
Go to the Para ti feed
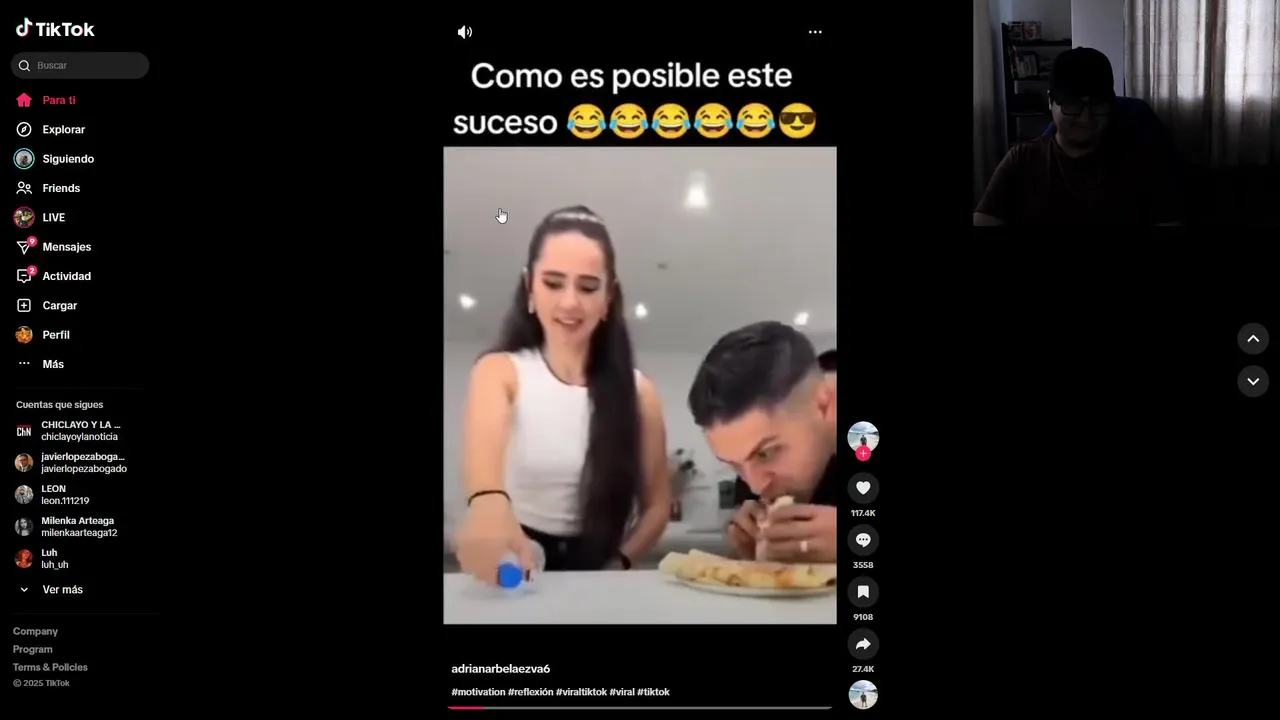58,100
